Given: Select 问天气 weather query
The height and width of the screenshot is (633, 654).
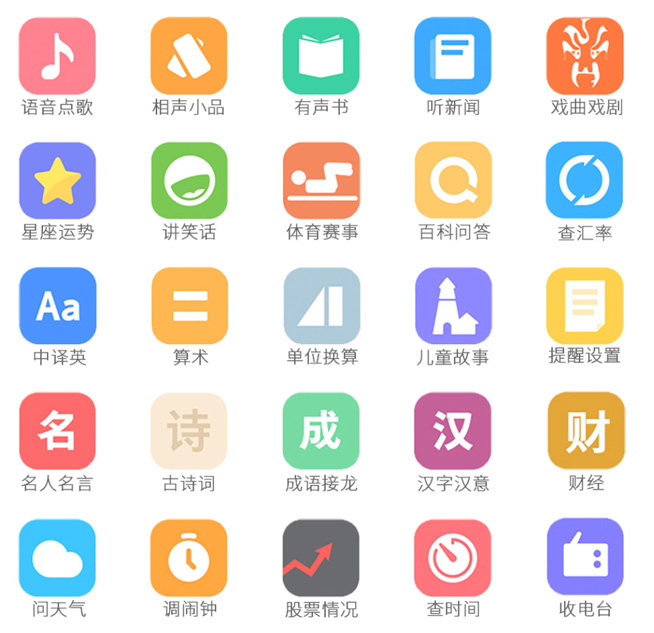Looking at the screenshot, I should (57, 557).
